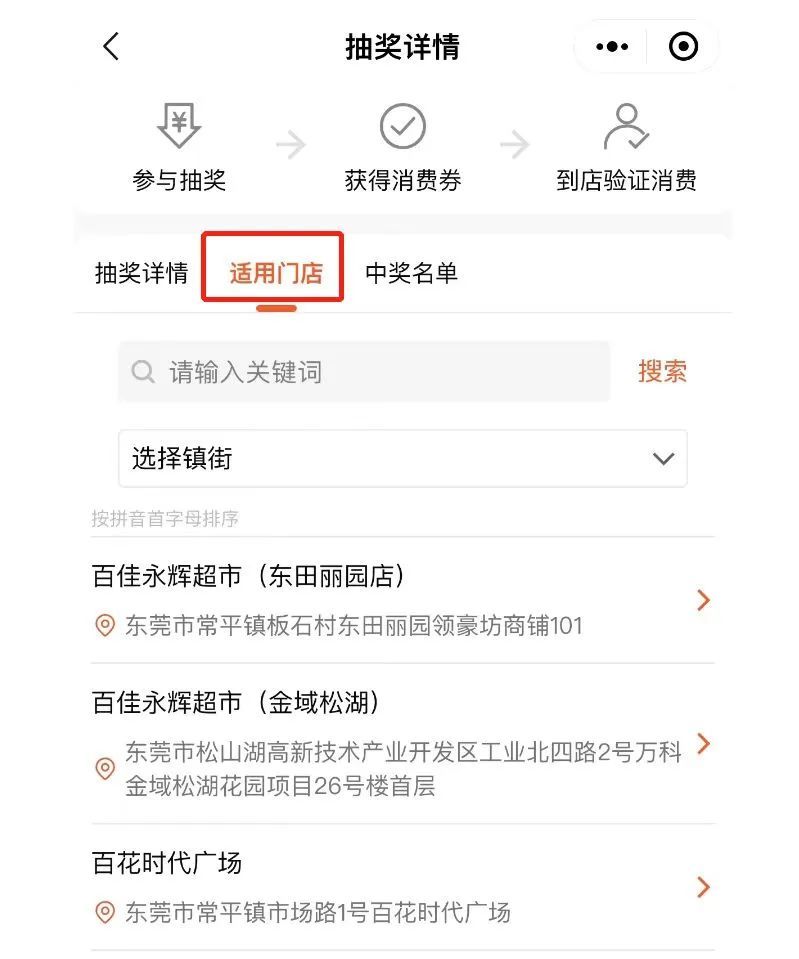Open 百佳永辉超市（金域松湖） store
The width and height of the screenshot is (799, 959).
pyautogui.click(x=402, y=743)
